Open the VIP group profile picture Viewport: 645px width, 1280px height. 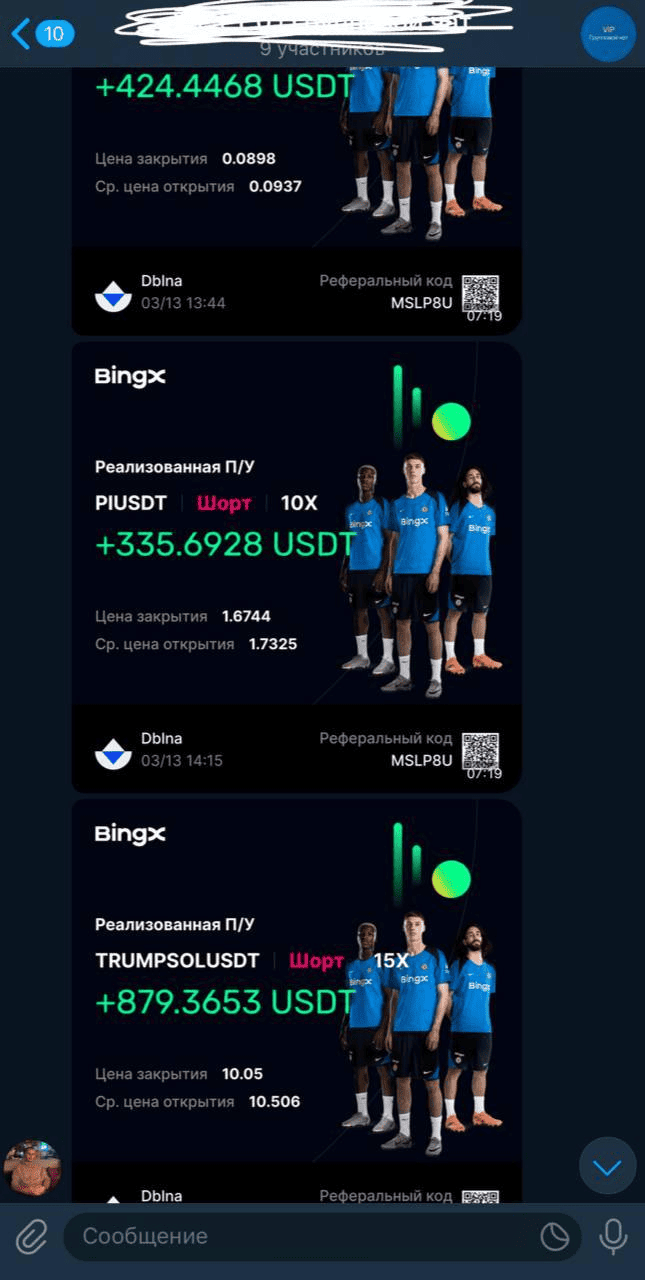point(608,34)
